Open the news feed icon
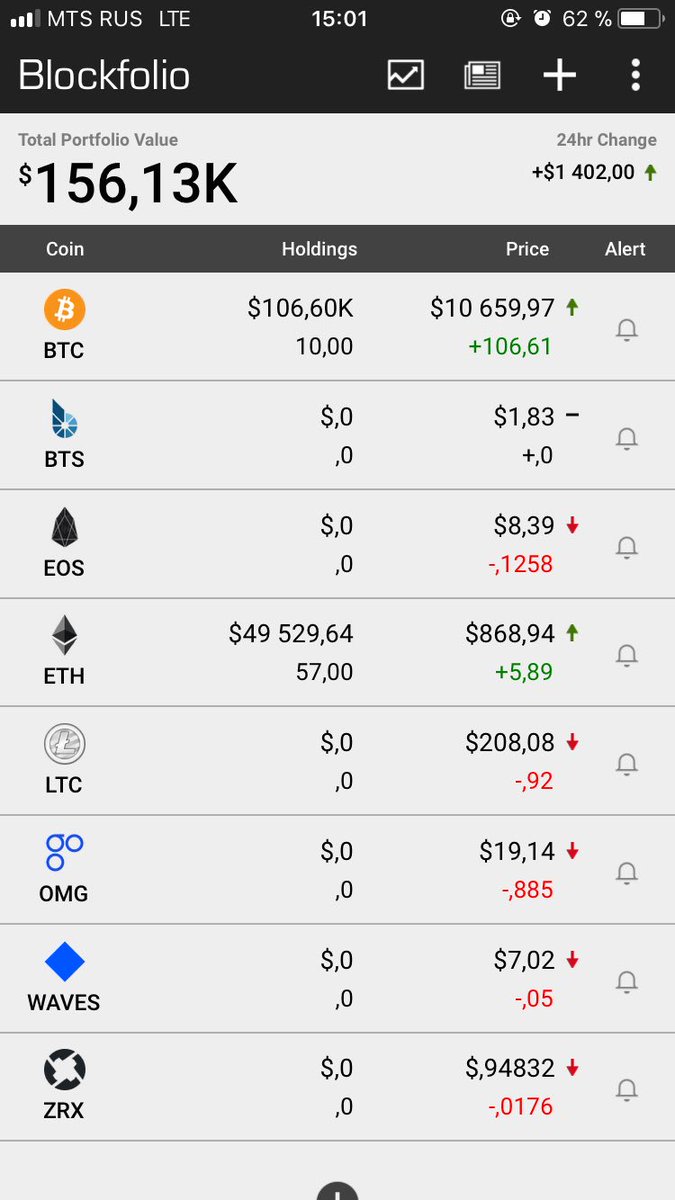675x1200 pixels. tap(482, 76)
